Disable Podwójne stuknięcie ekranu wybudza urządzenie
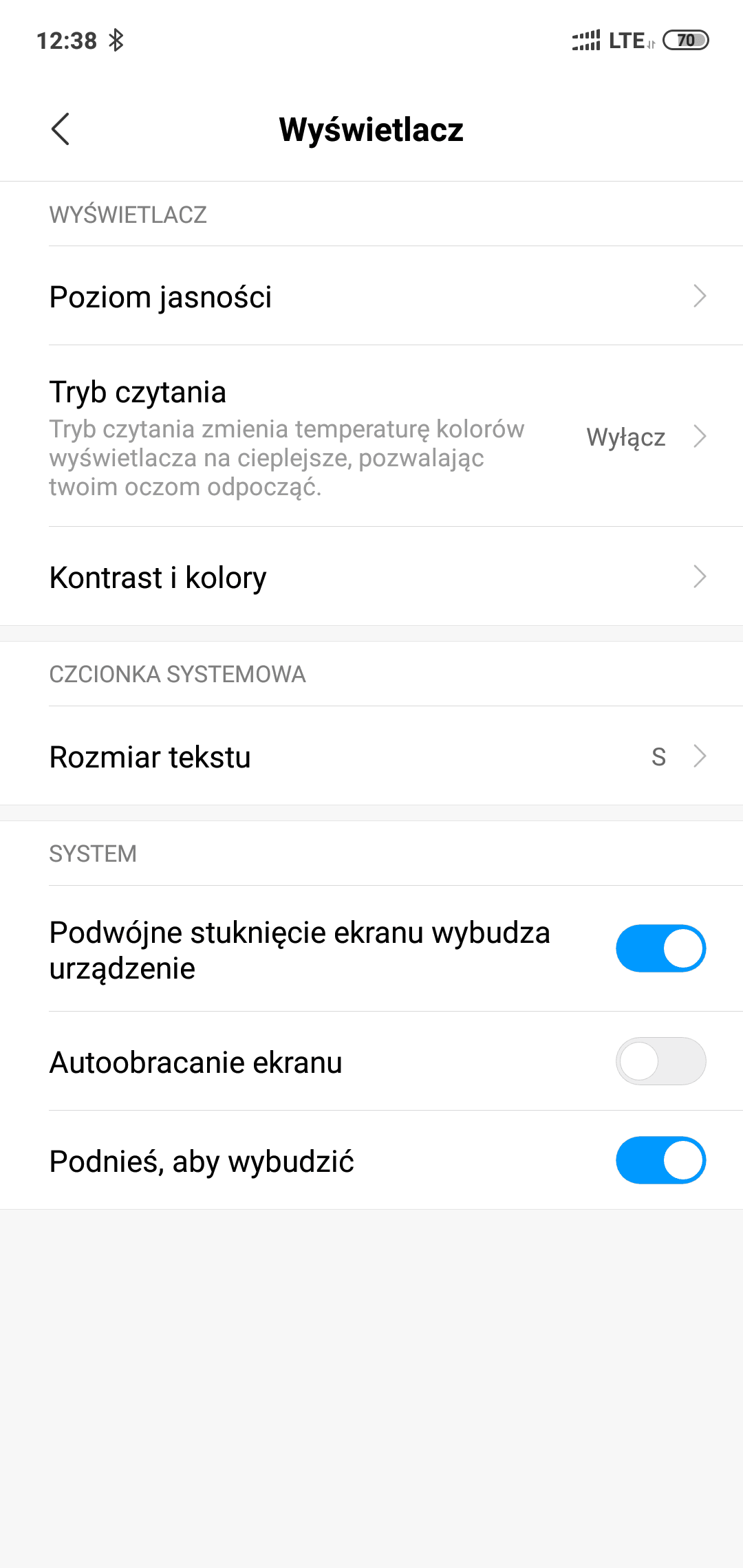Image resolution: width=743 pixels, height=1568 pixels. pyautogui.click(x=660, y=948)
